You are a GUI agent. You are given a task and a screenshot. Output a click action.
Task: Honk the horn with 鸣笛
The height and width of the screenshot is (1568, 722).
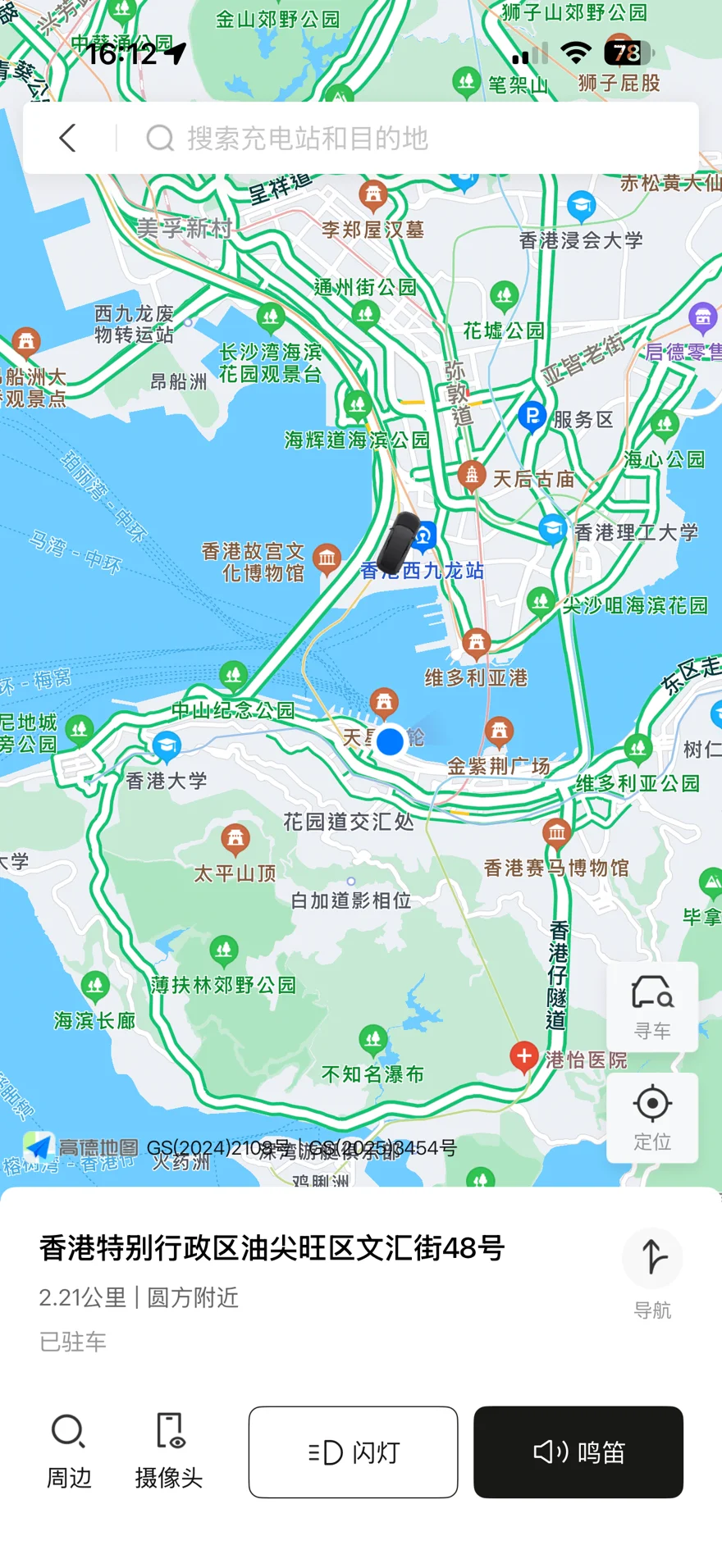pos(578,1452)
